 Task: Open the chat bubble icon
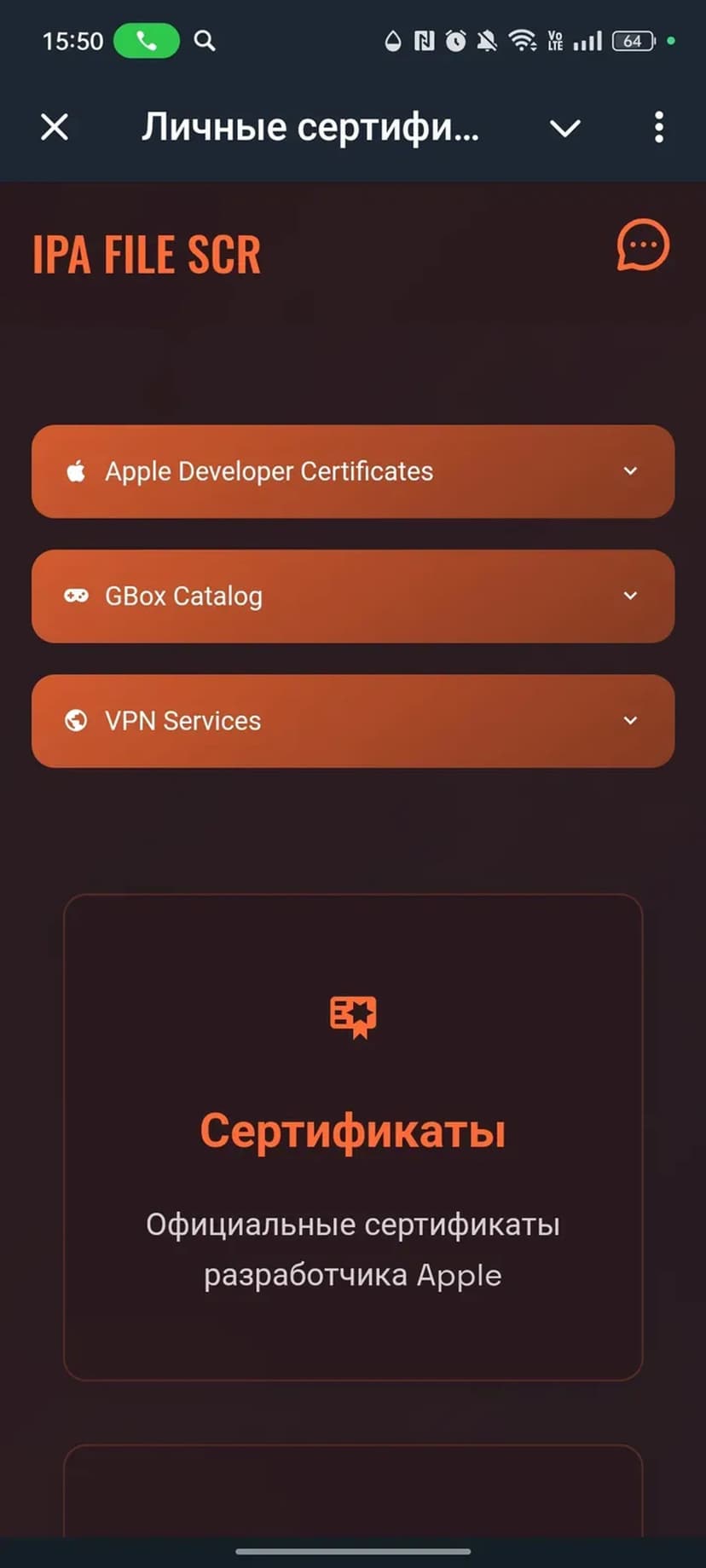point(643,246)
